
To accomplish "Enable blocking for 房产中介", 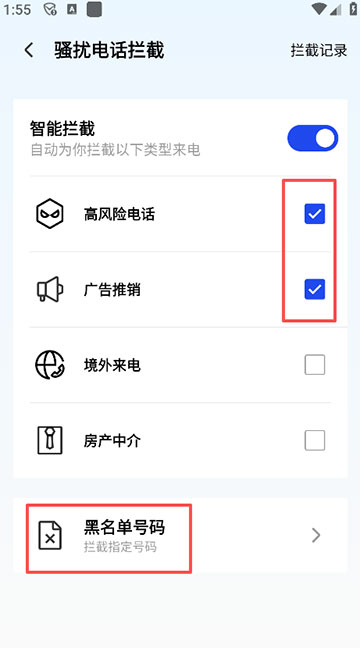I will pos(315,441).
